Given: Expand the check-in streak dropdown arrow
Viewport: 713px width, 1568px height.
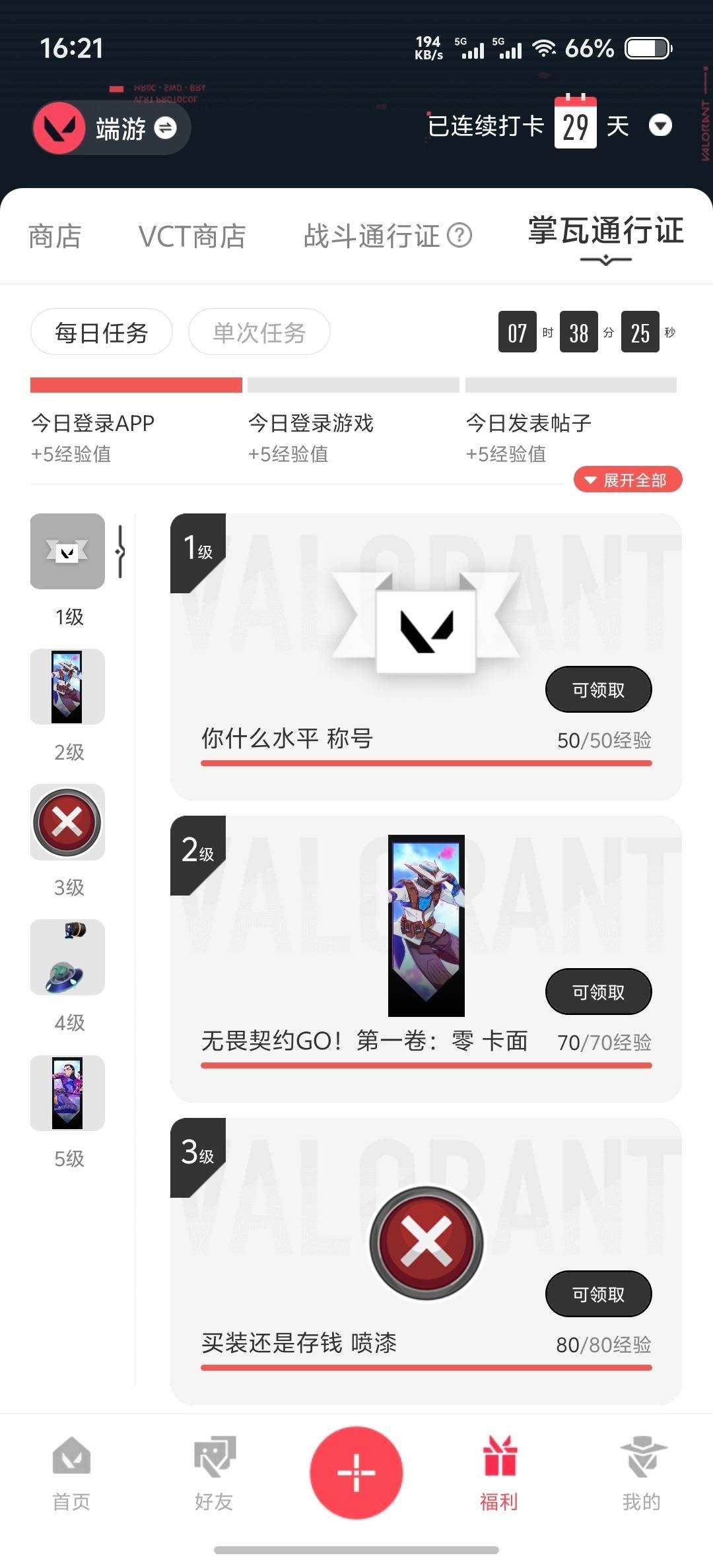Looking at the screenshot, I should (x=660, y=125).
